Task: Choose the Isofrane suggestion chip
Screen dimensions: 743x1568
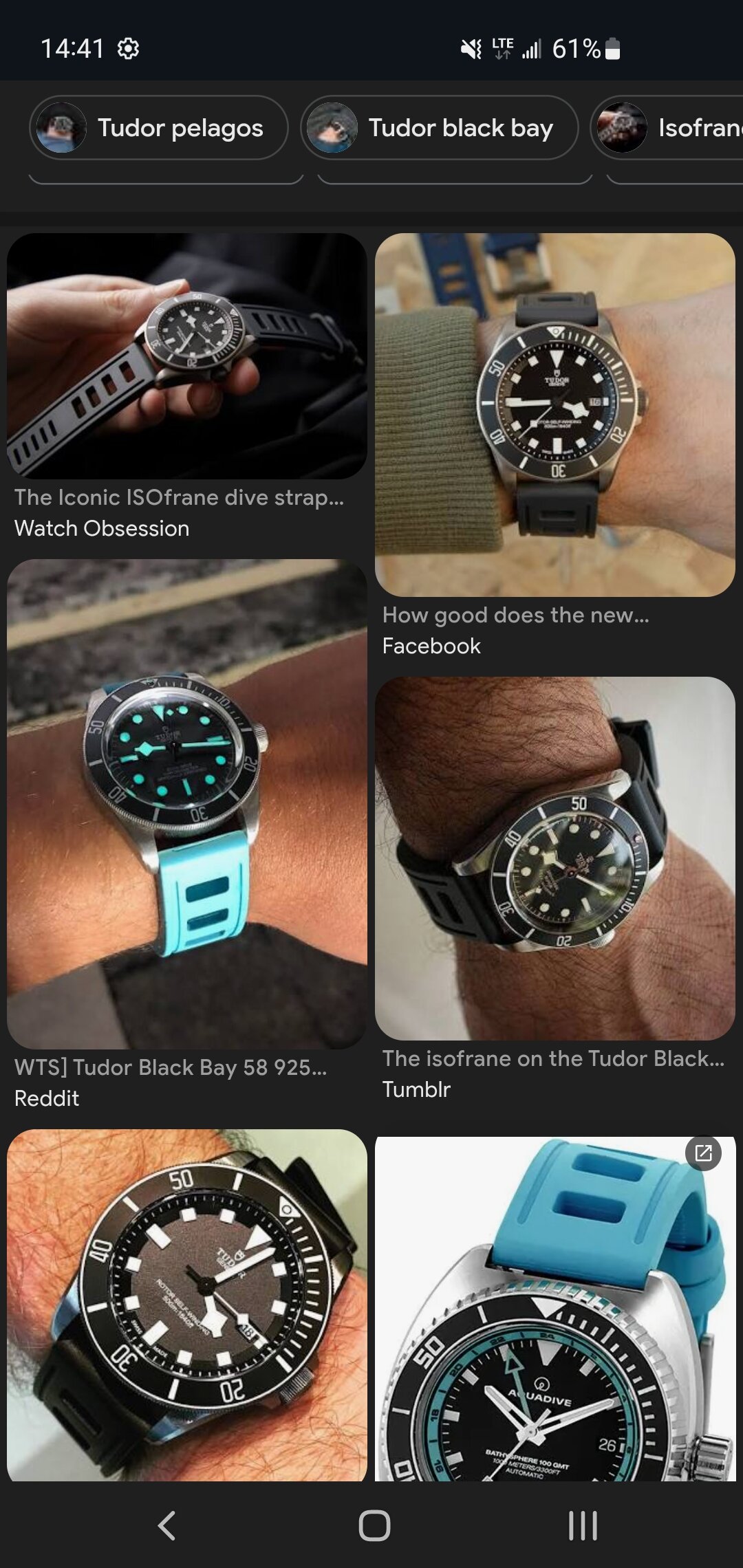Action: (x=667, y=128)
